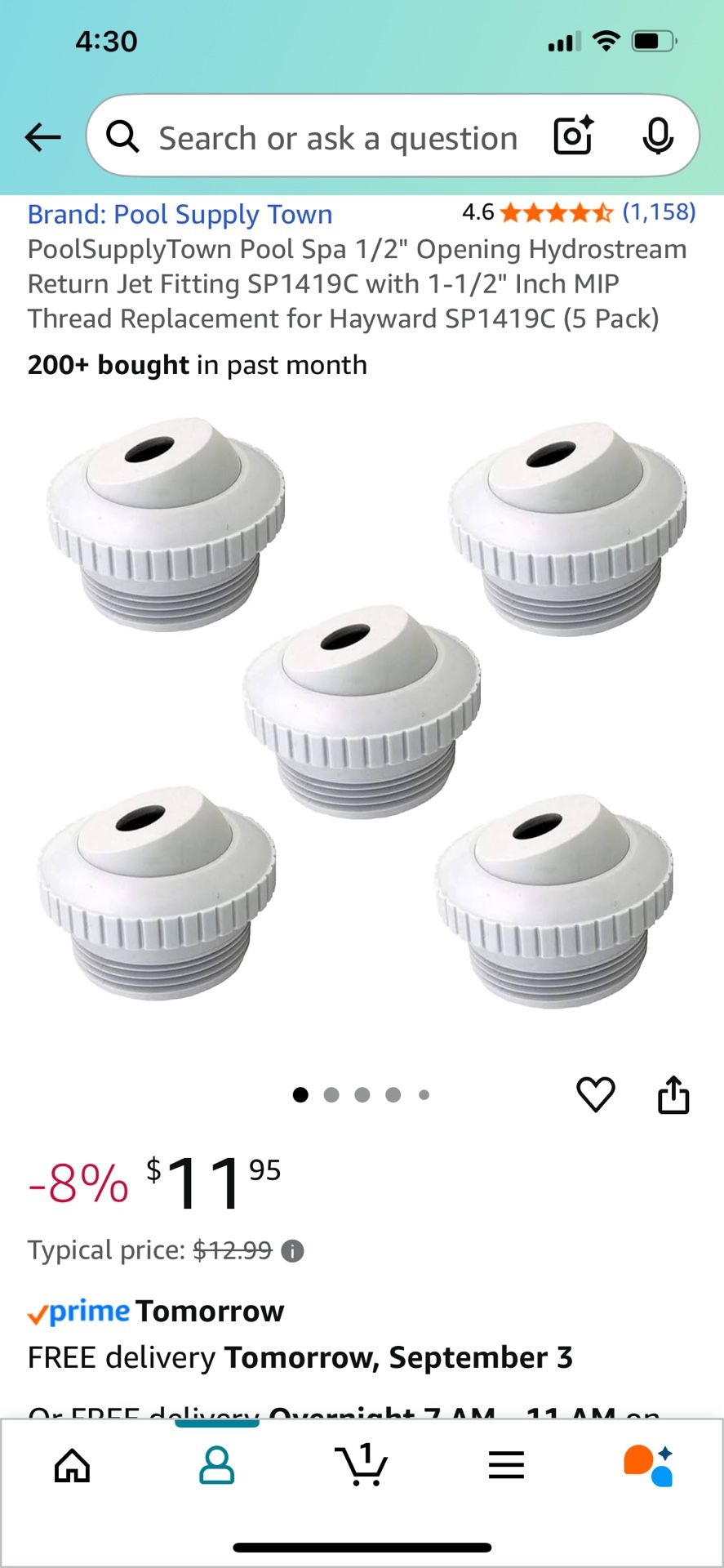
Task: View the 1,158 customer ratings
Action: tap(659, 212)
